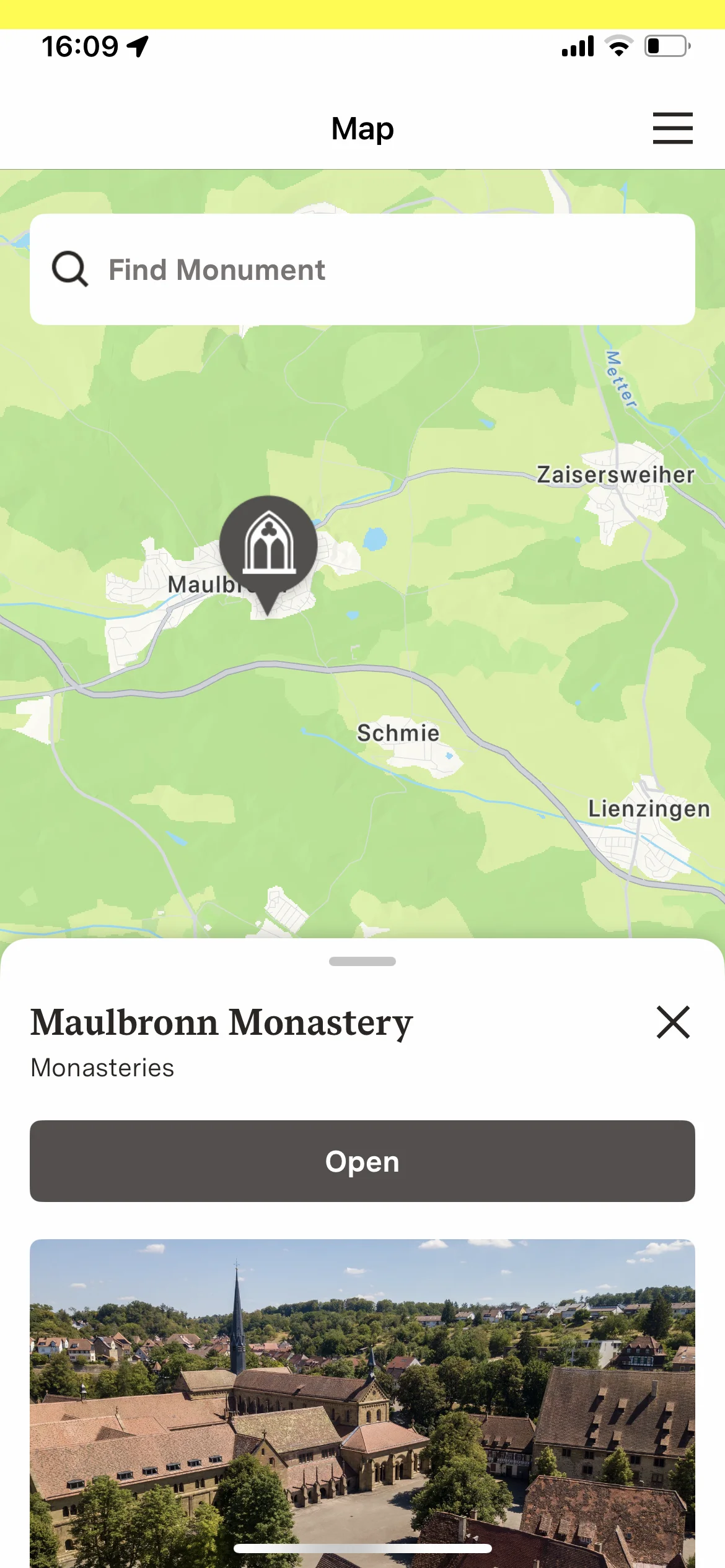Open the Maulbronn Monastery details
The width and height of the screenshot is (725, 1568).
tap(362, 1161)
